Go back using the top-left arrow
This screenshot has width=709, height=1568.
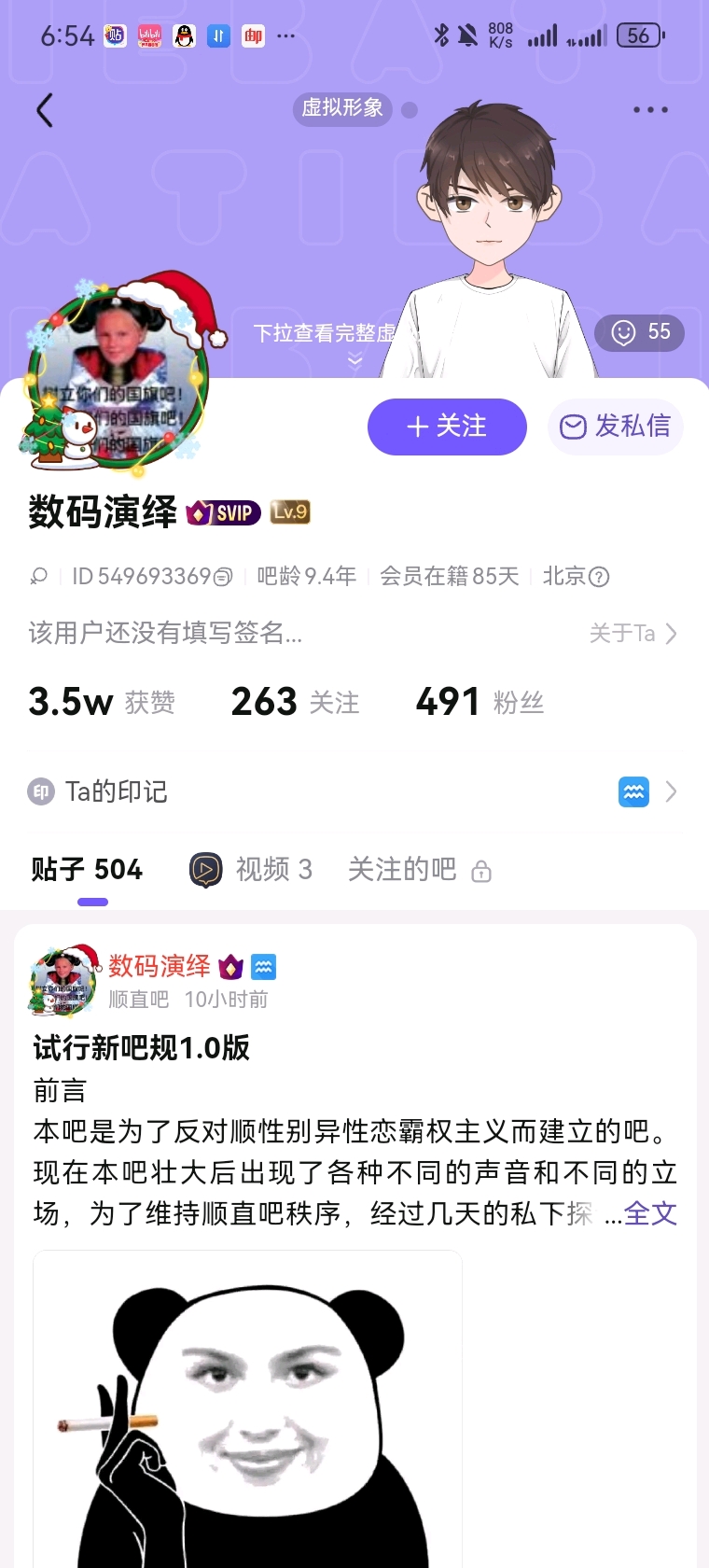(45, 110)
